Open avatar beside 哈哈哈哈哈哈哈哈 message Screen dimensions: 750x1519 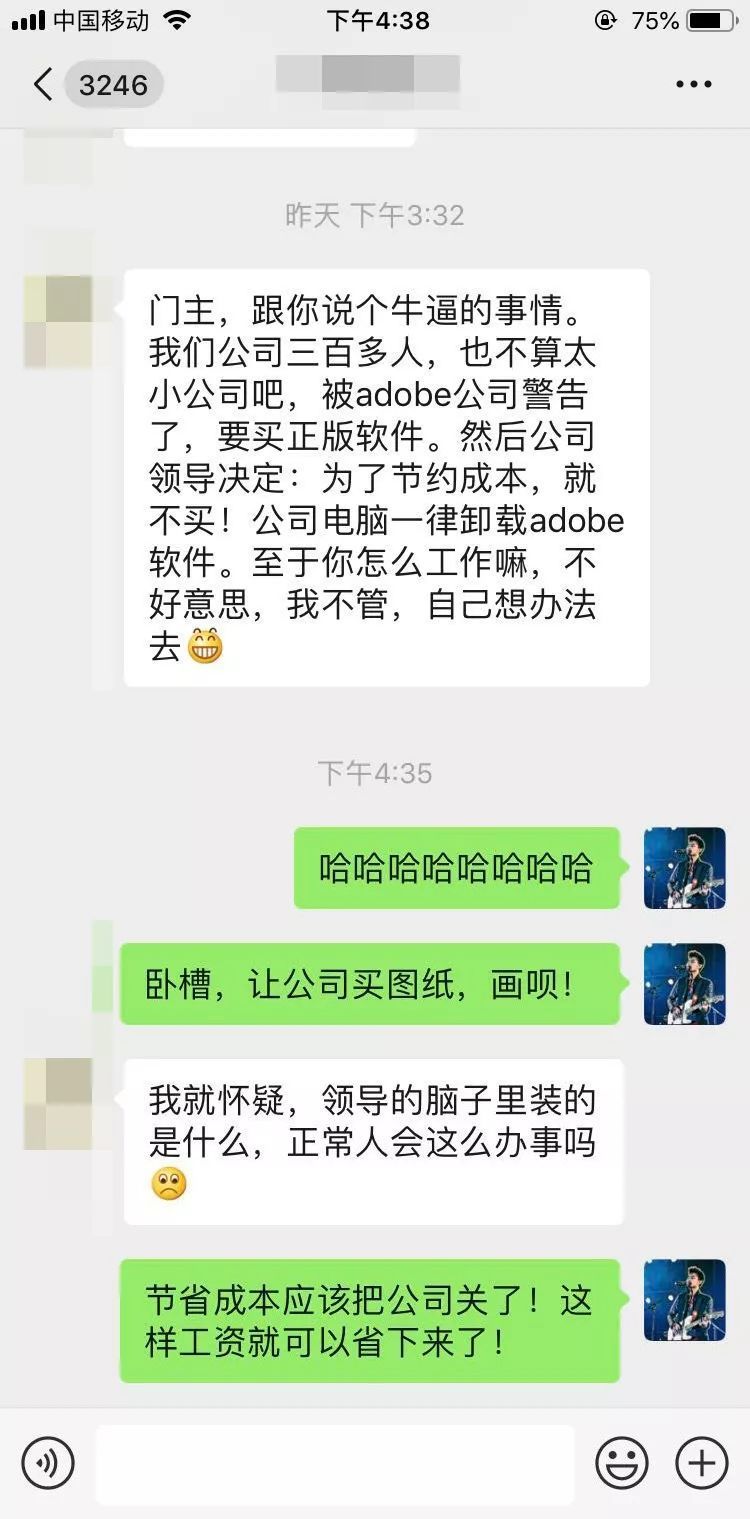(x=684, y=868)
